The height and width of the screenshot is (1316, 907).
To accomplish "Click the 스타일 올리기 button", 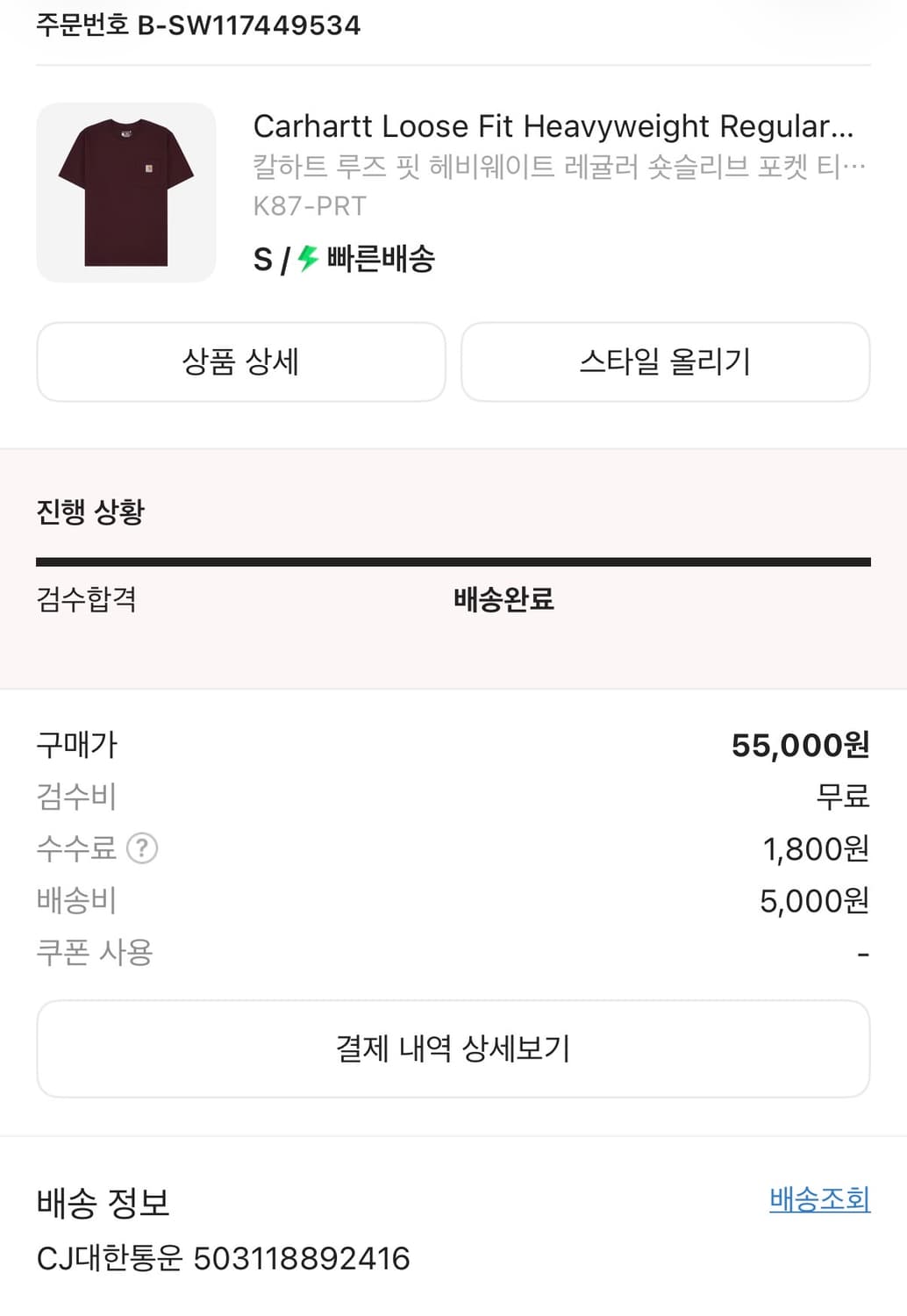I will point(665,361).
